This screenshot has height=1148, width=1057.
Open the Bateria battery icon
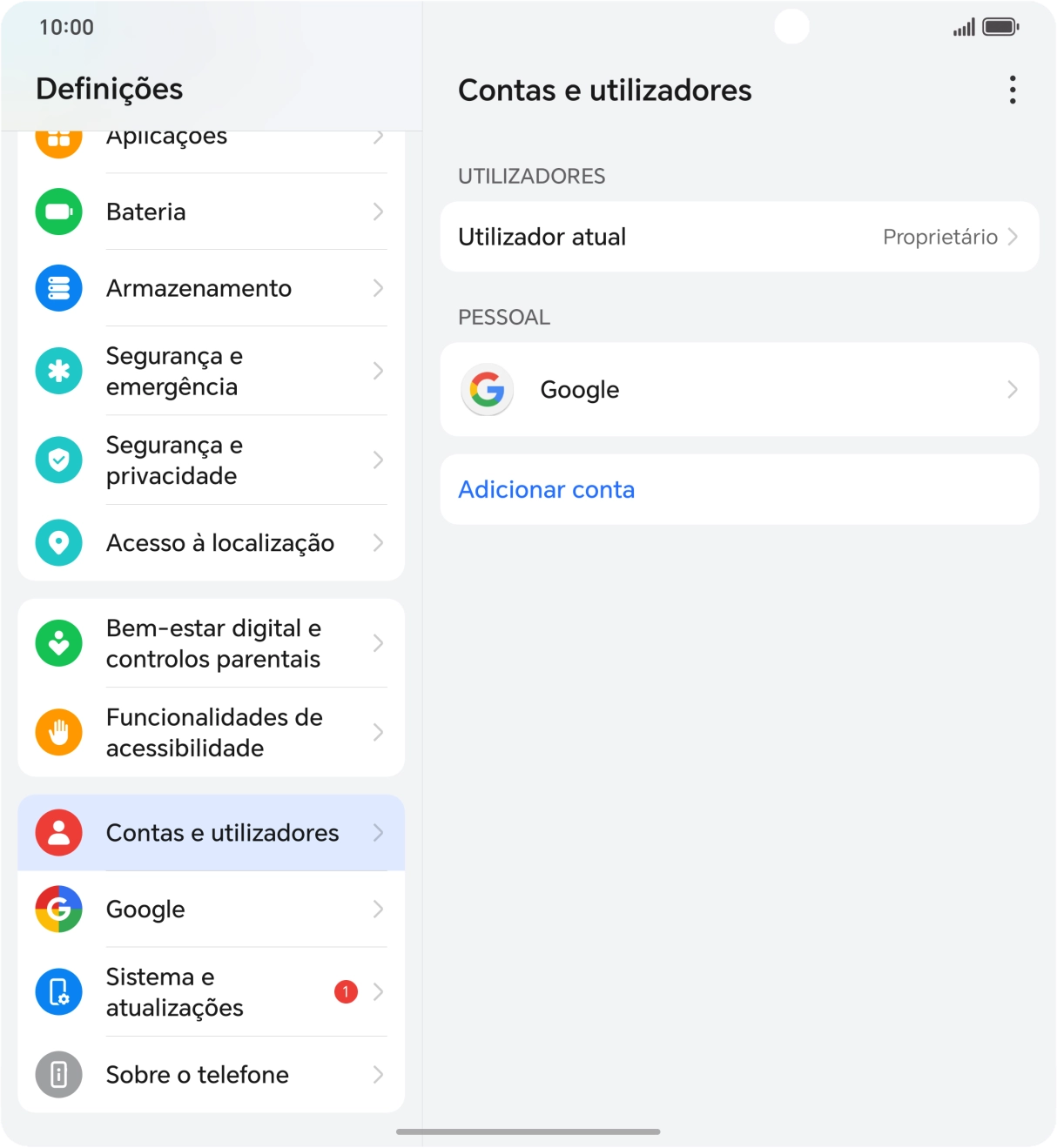coord(57,211)
